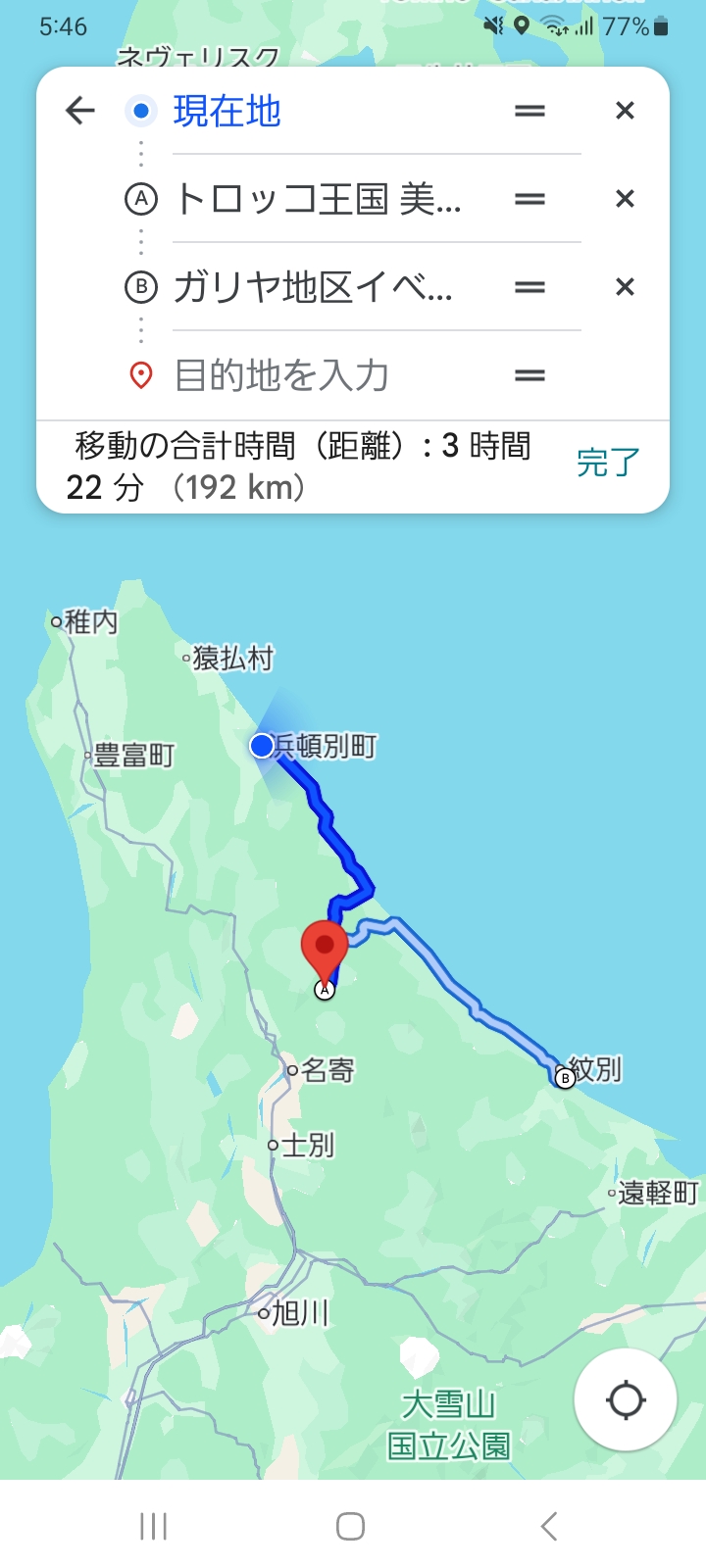Tap reorder handle next to トロッコ王国

coord(529,200)
